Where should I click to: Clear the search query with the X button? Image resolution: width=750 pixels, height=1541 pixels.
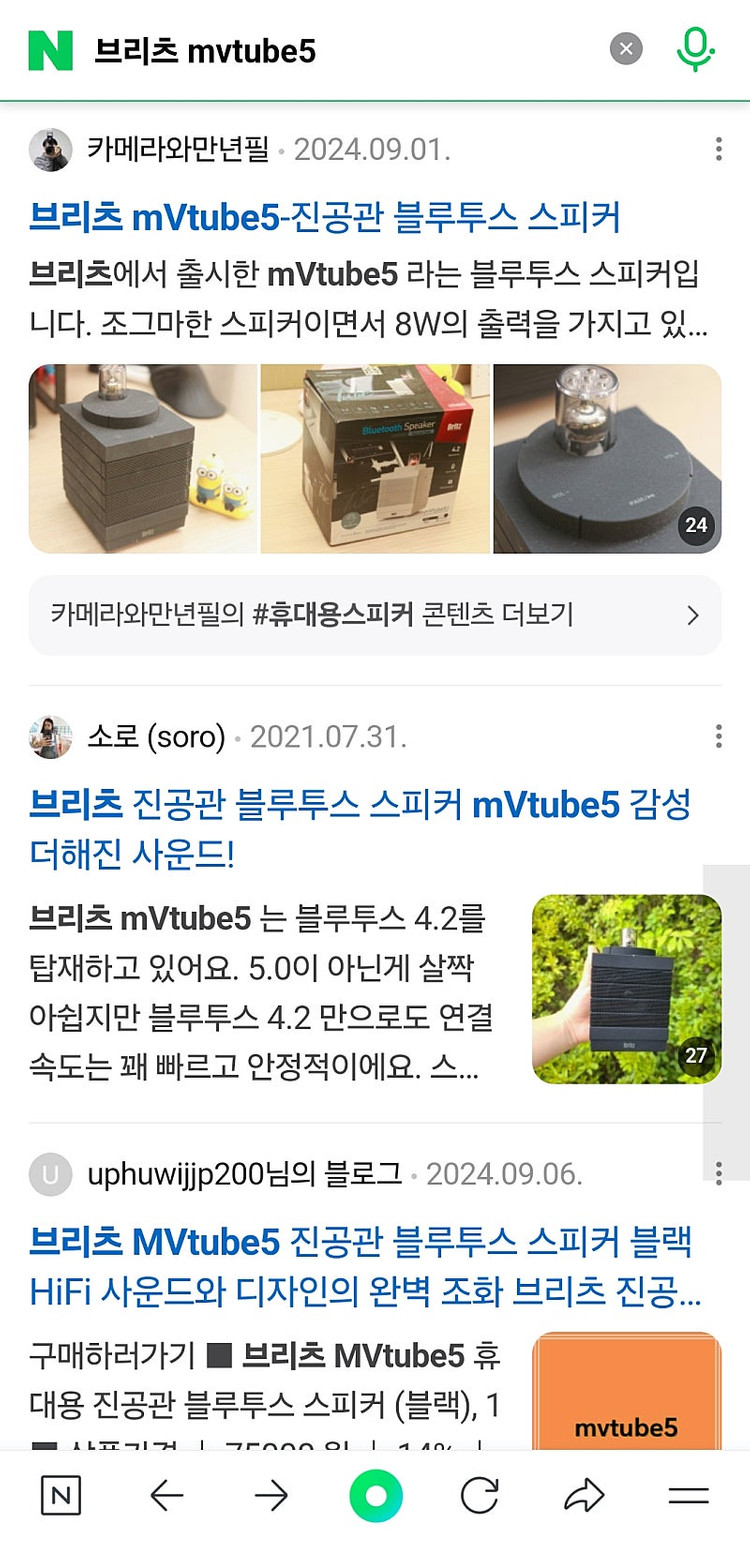(x=626, y=48)
